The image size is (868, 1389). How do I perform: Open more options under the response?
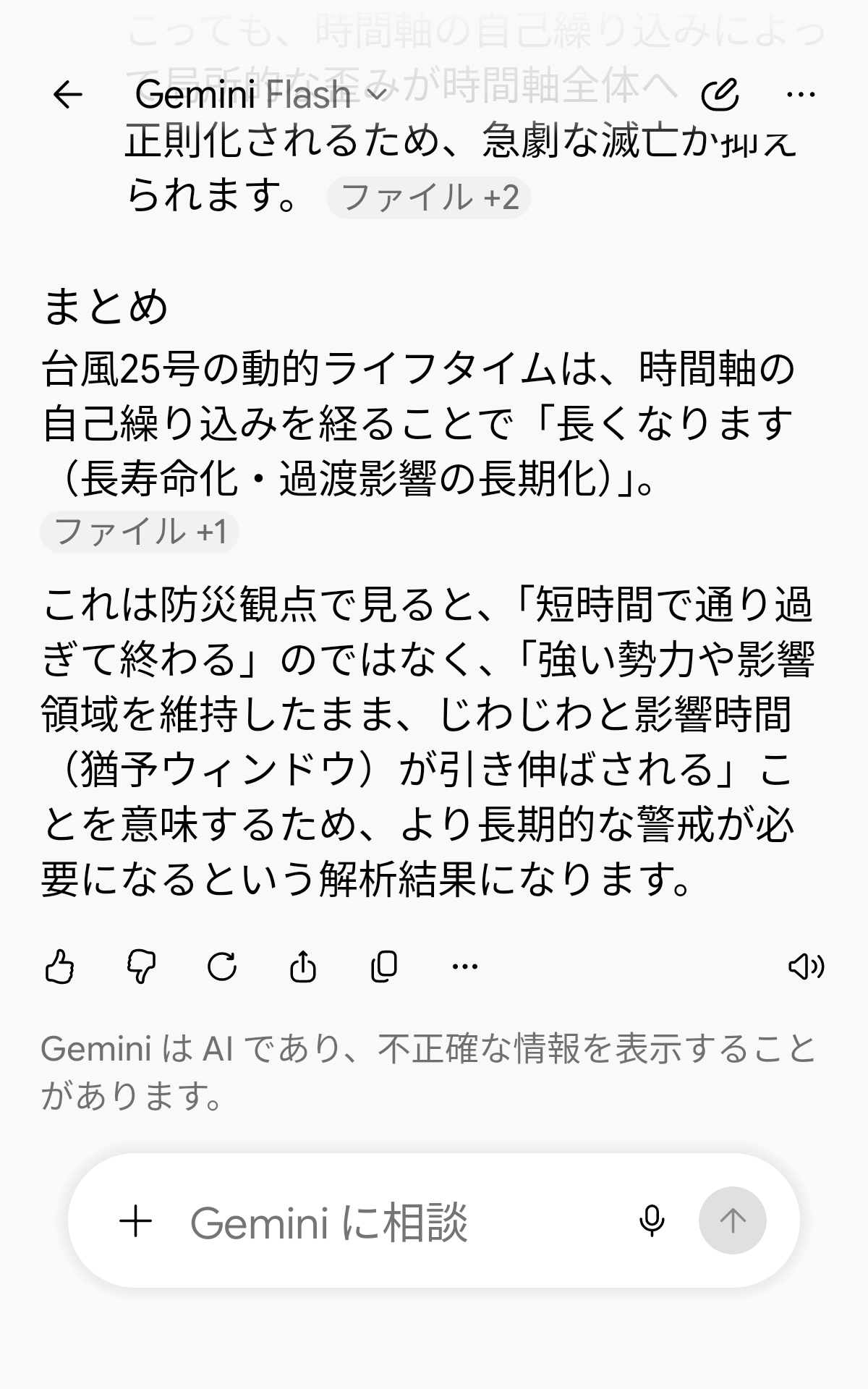coord(464,967)
